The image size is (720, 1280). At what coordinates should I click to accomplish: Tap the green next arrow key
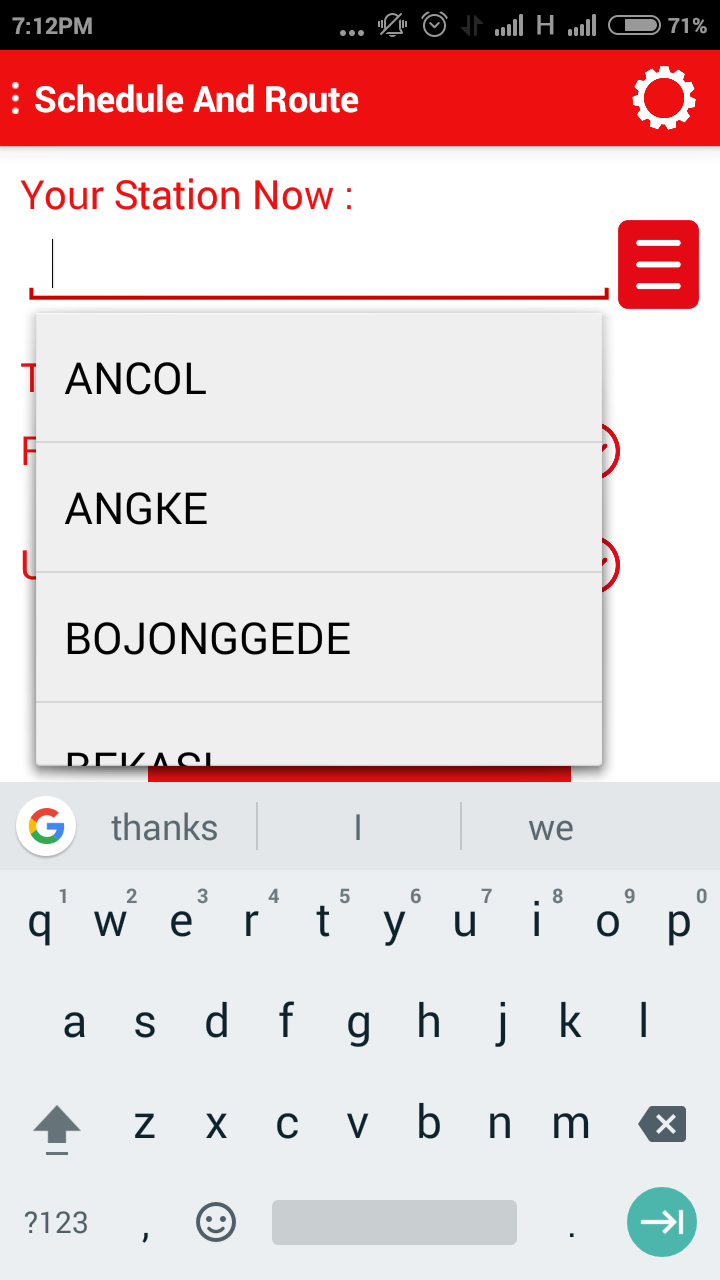point(661,1222)
